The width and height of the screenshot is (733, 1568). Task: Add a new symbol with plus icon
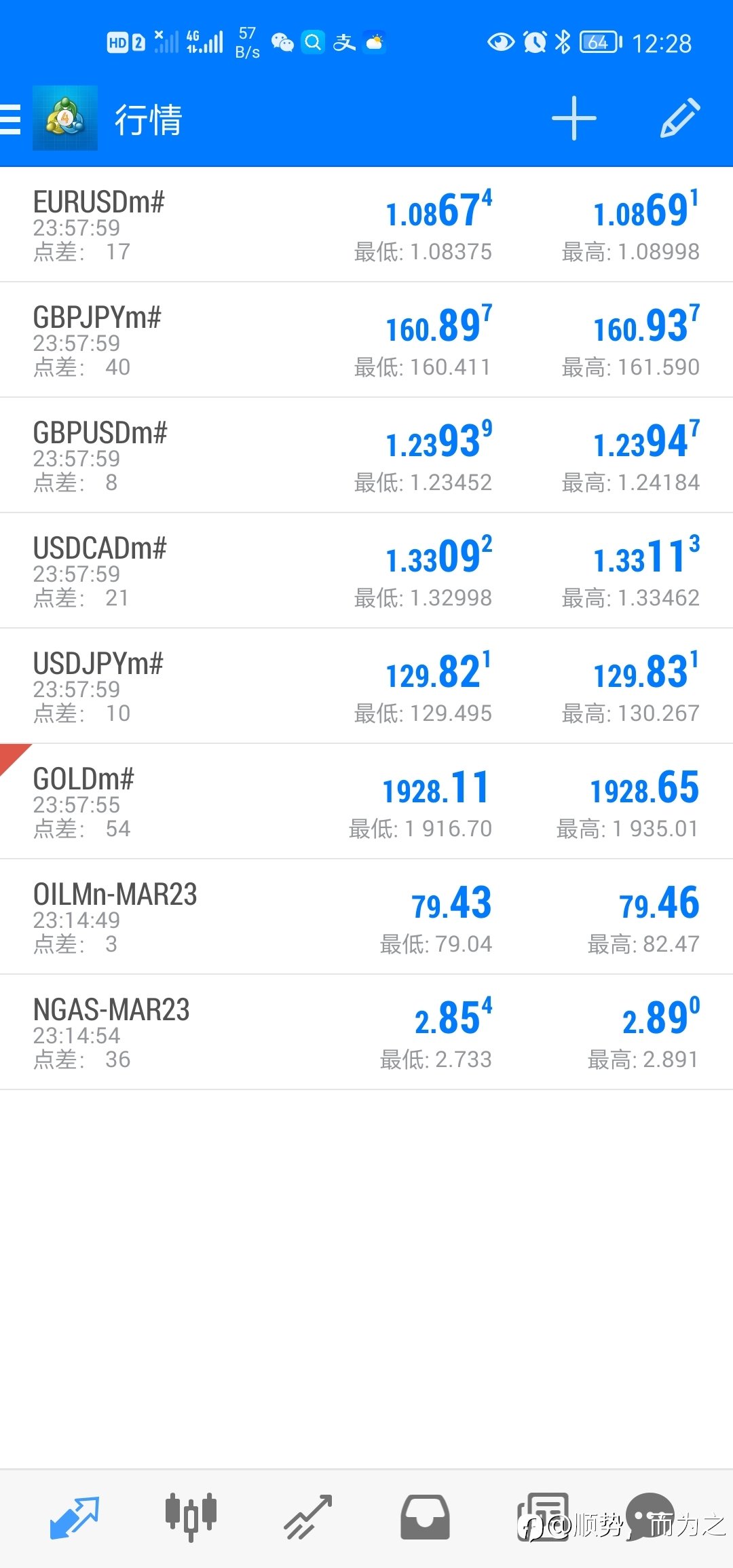pyautogui.click(x=574, y=119)
